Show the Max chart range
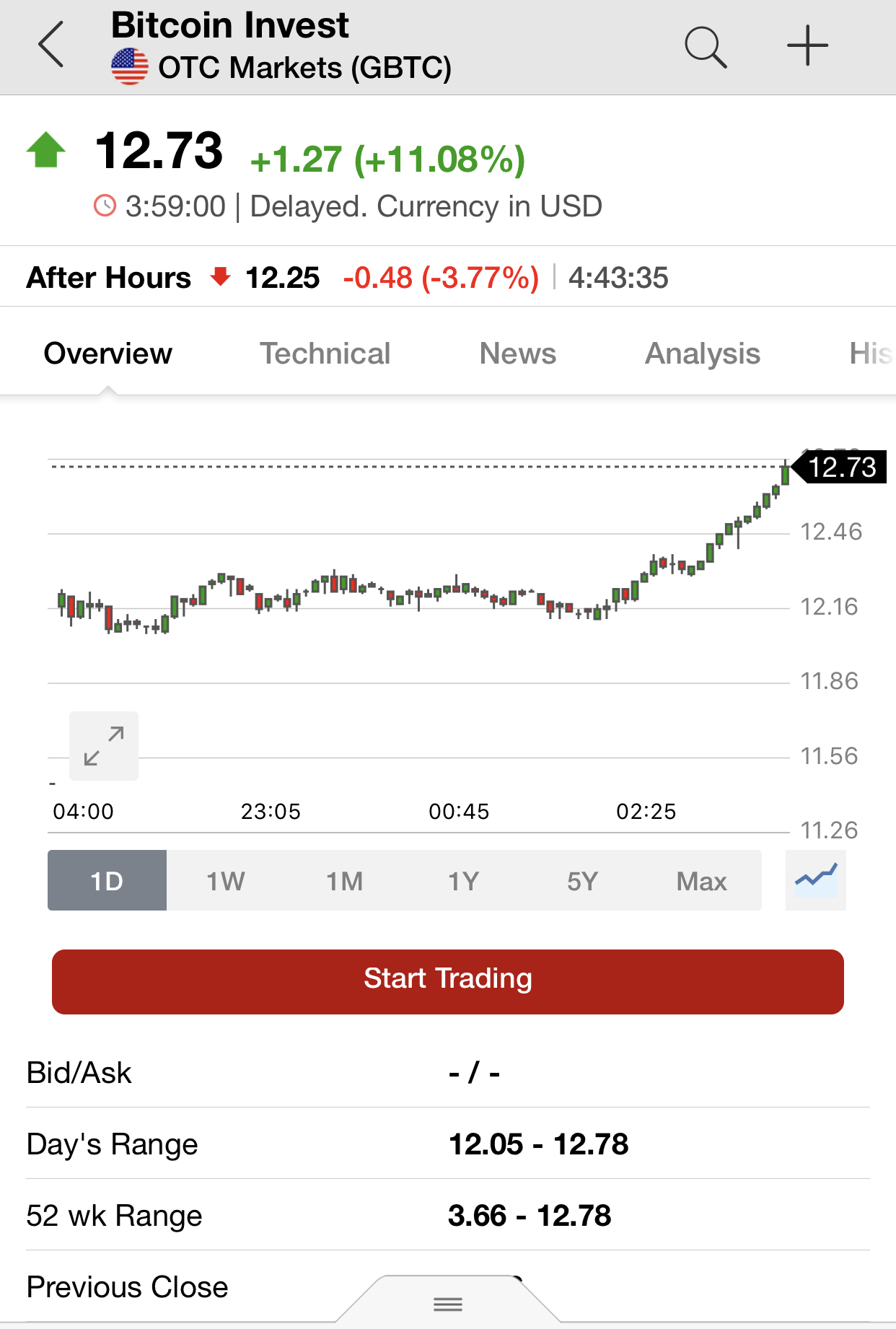Screen dimensions: 896x1329 pyautogui.click(x=701, y=881)
